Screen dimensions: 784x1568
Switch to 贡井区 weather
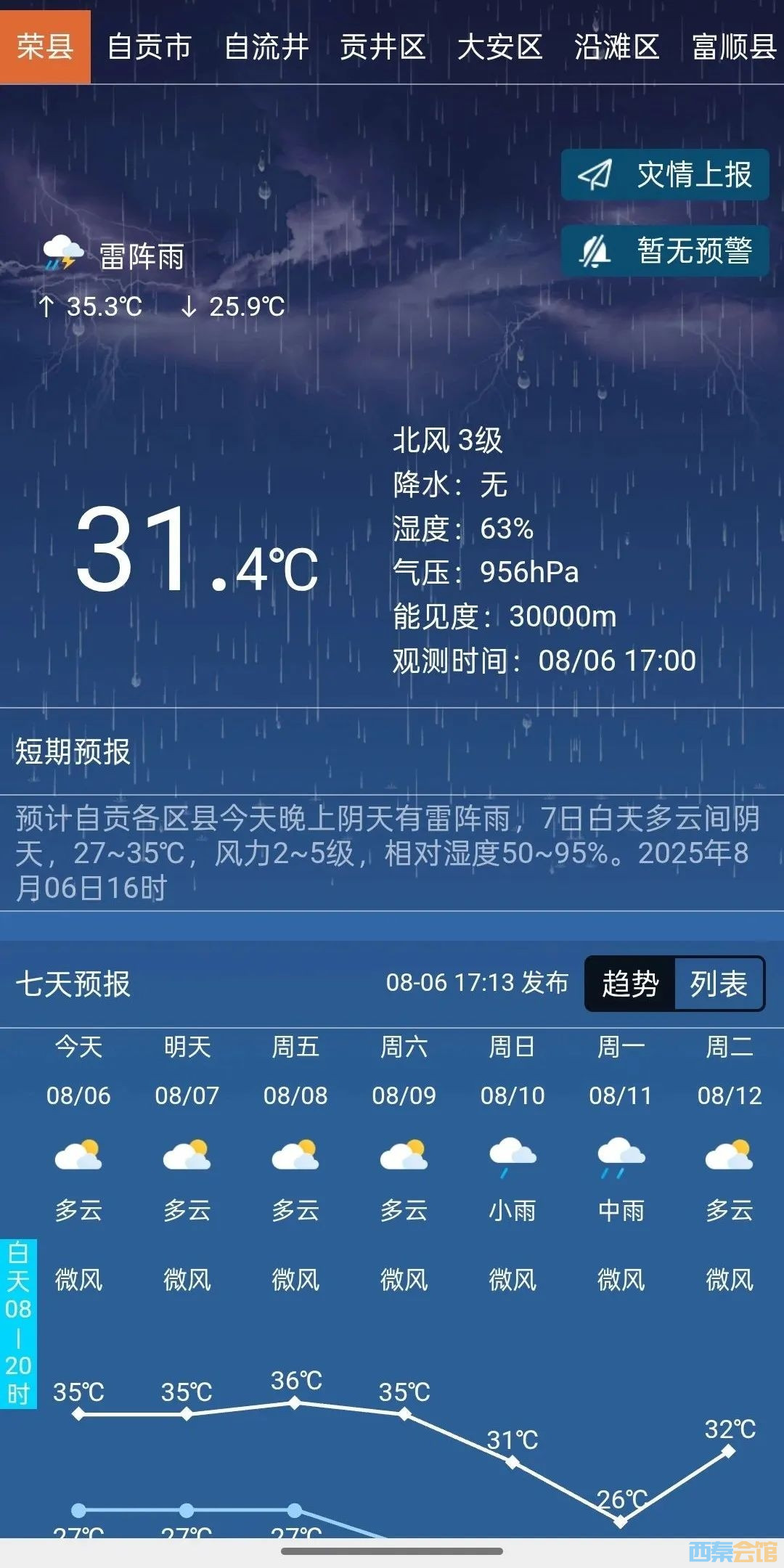pos(383,47)
